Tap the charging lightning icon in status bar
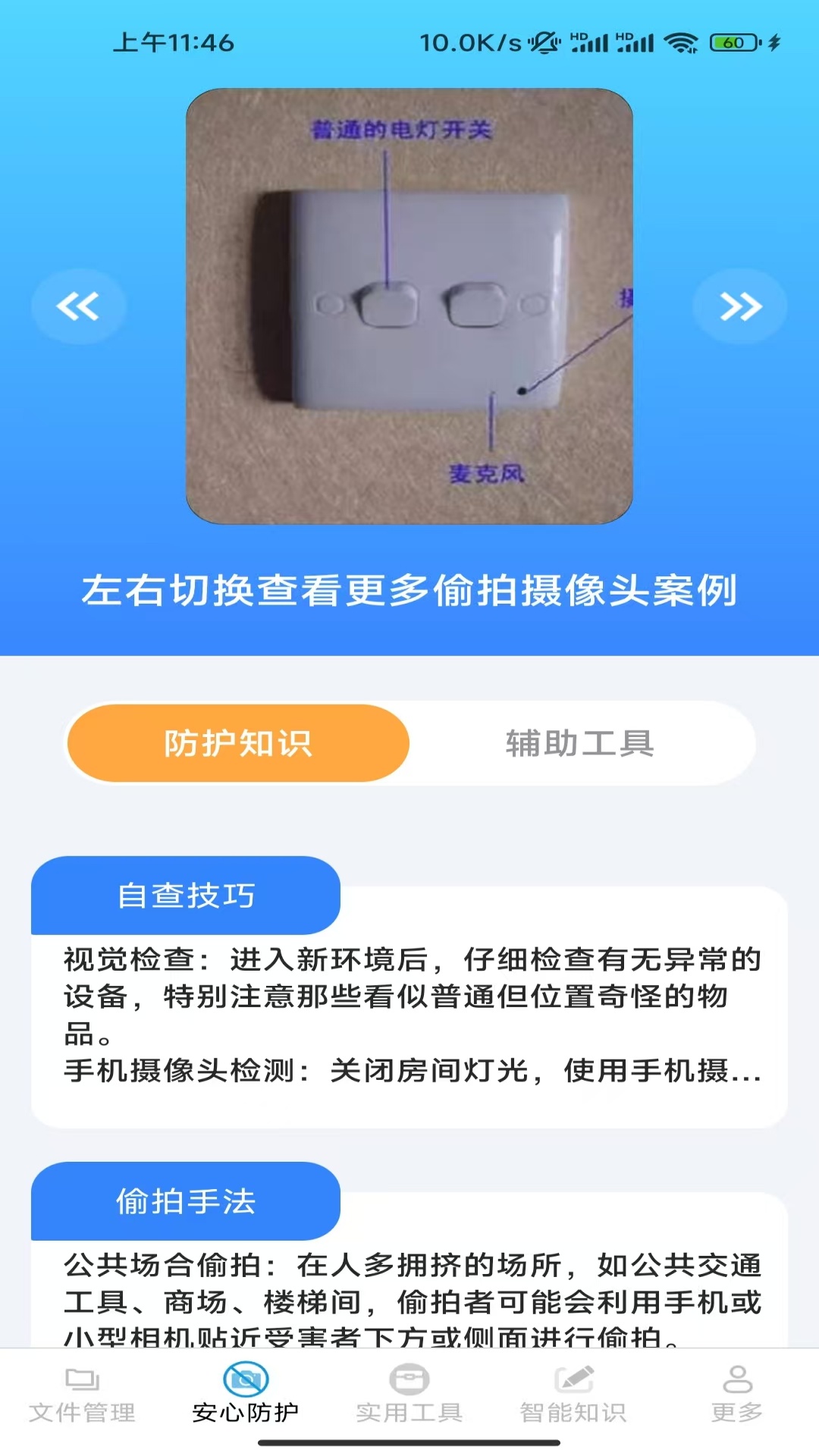This screenshot has height=1456, width=819. click(772, 44)
